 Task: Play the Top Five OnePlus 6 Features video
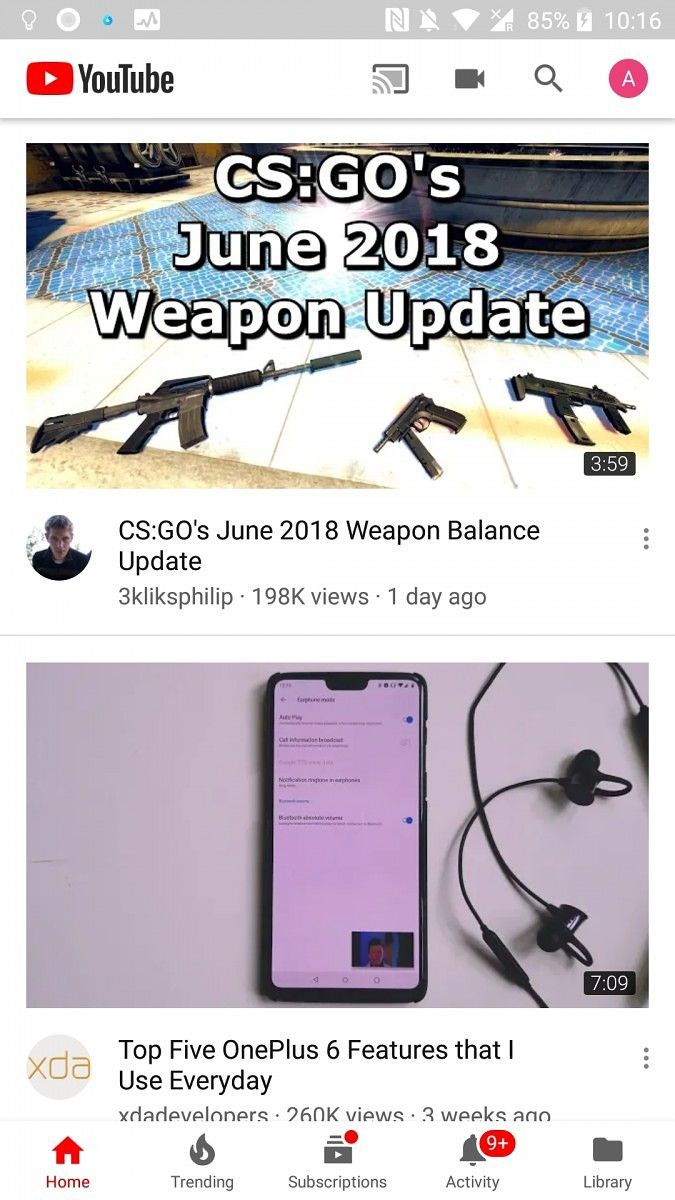[x=337, y=835]
